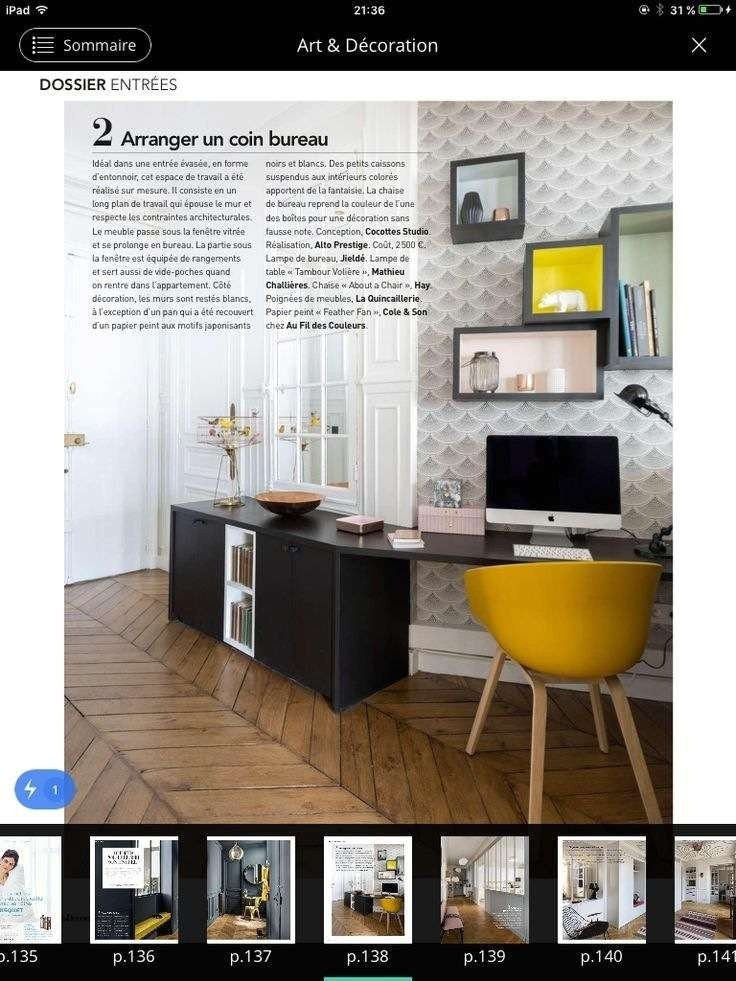Jump to page p.135 thumbnail

[30, 889]
